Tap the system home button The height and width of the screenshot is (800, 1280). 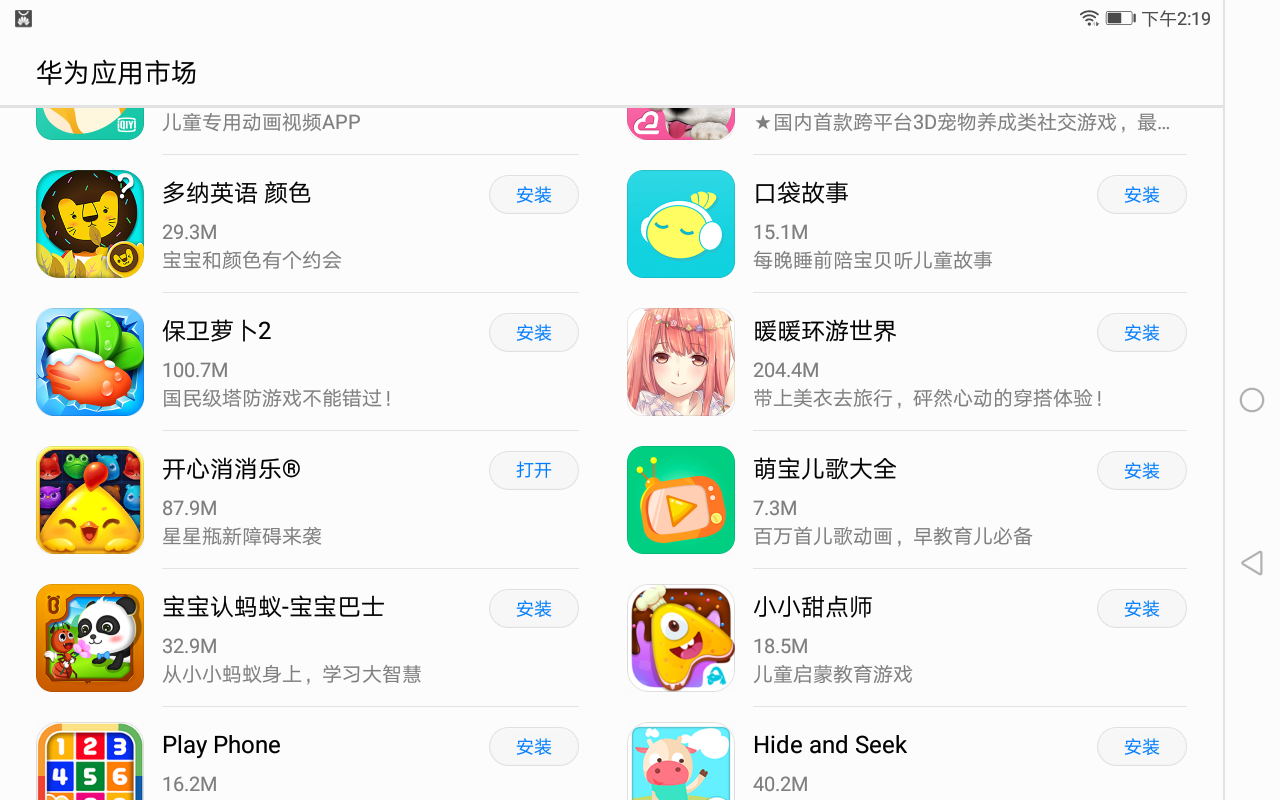(1251, 400)
